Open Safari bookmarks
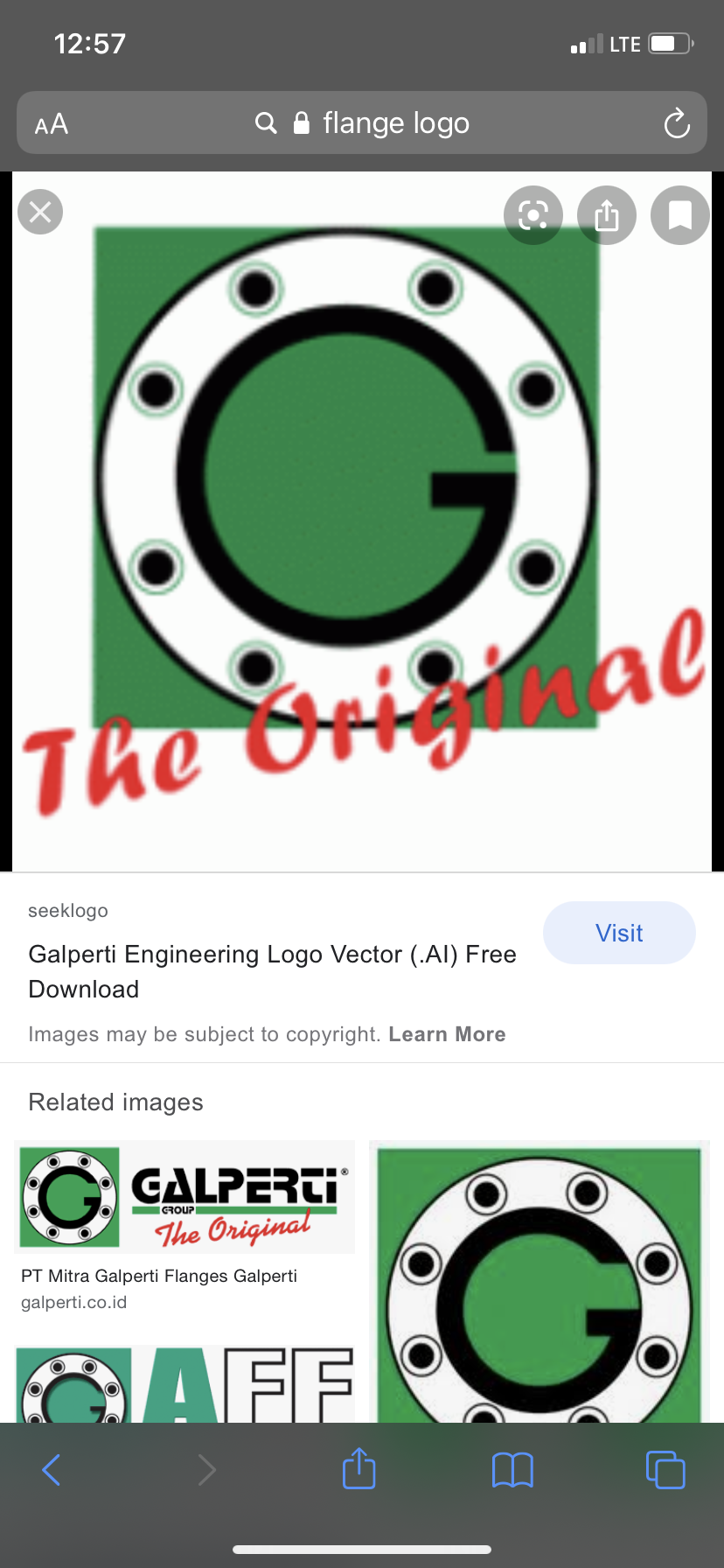The height and width of the screenshot is (1568, 724). [512, 1470]
